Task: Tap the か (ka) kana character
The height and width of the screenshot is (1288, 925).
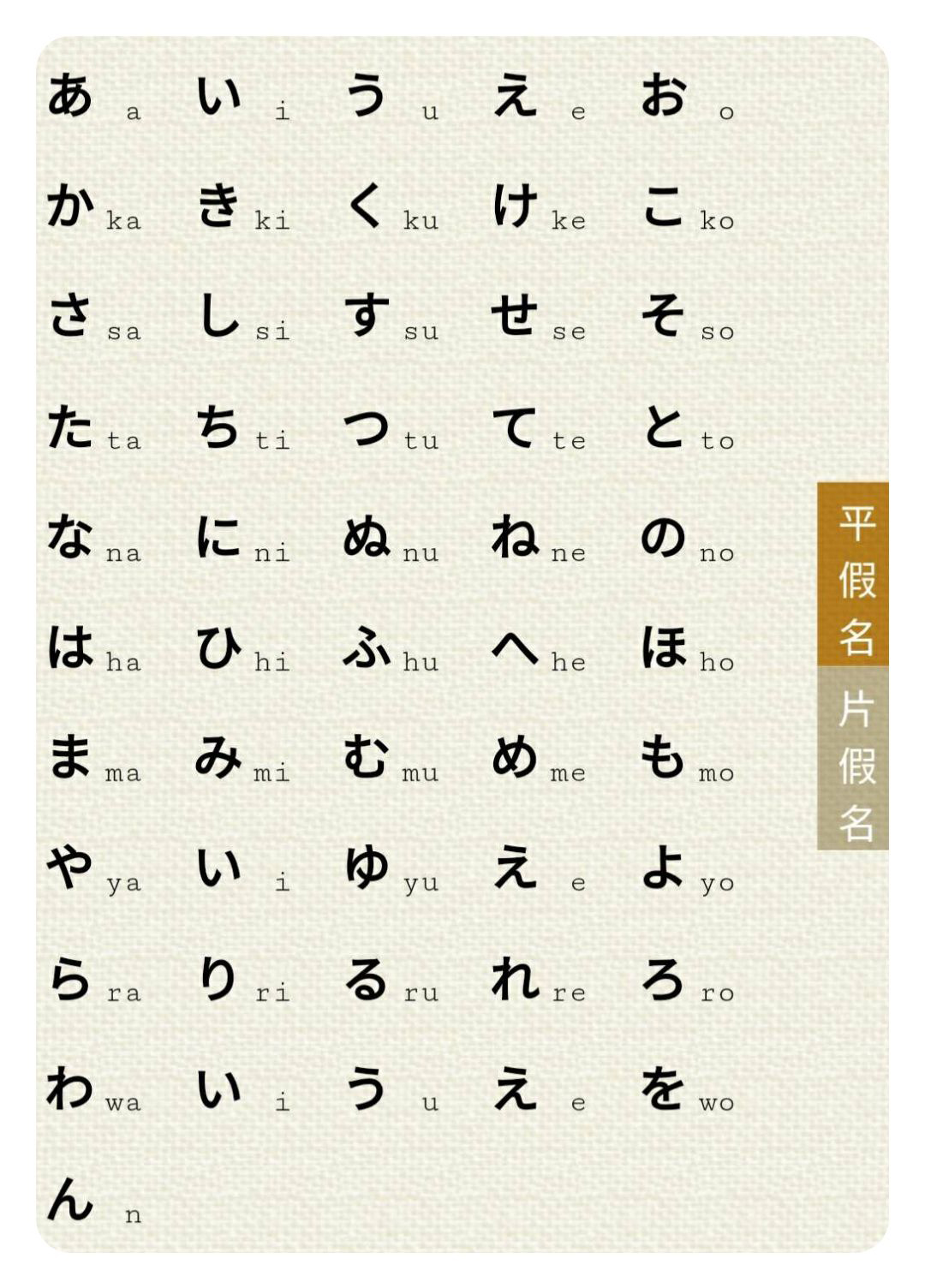Action: [70, 206]
